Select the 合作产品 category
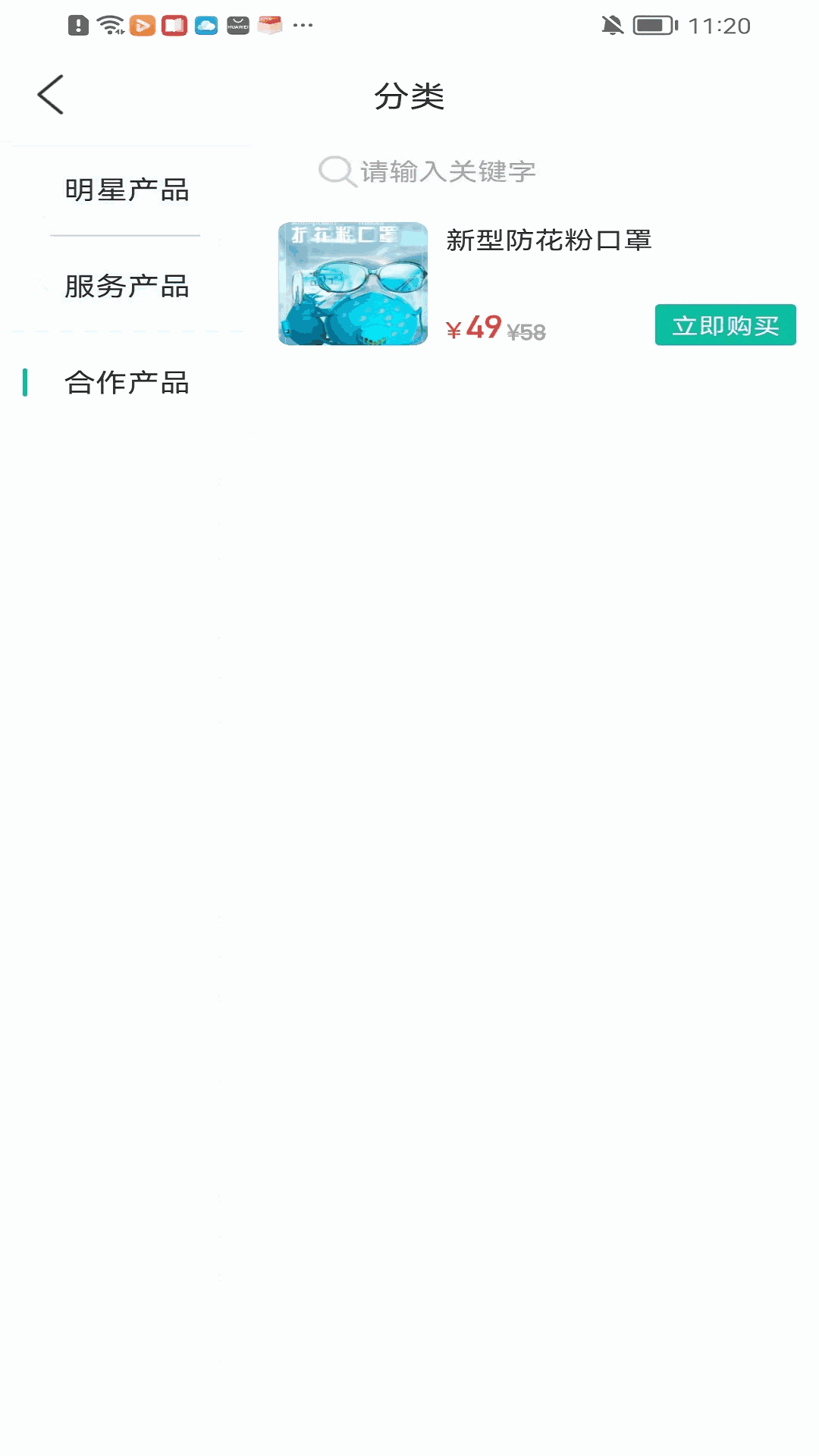Image resolution: width=819 pixels, height=1456 pixels. pos(127,383)
